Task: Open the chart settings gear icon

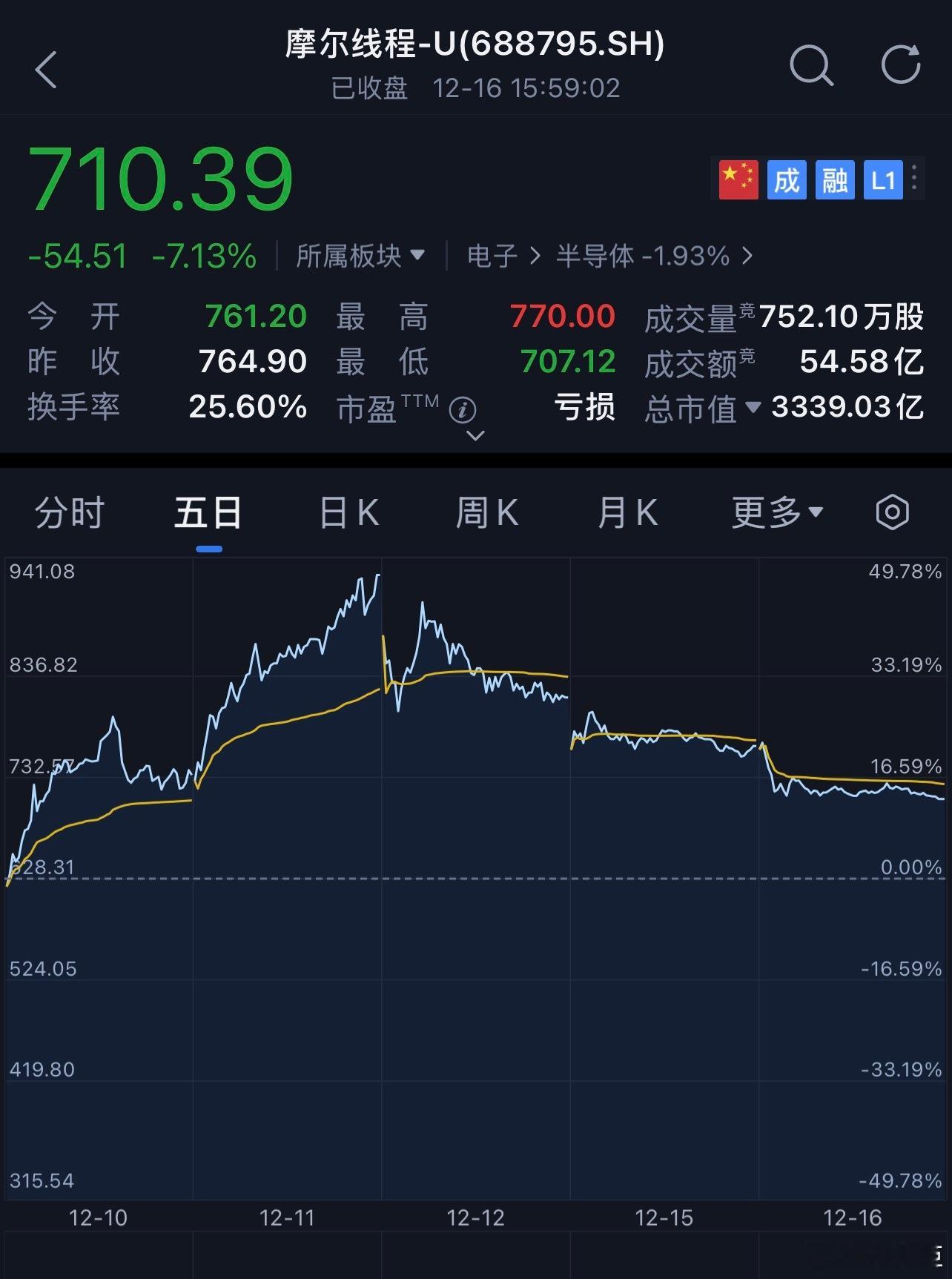Action: click(x=892, y=511)
